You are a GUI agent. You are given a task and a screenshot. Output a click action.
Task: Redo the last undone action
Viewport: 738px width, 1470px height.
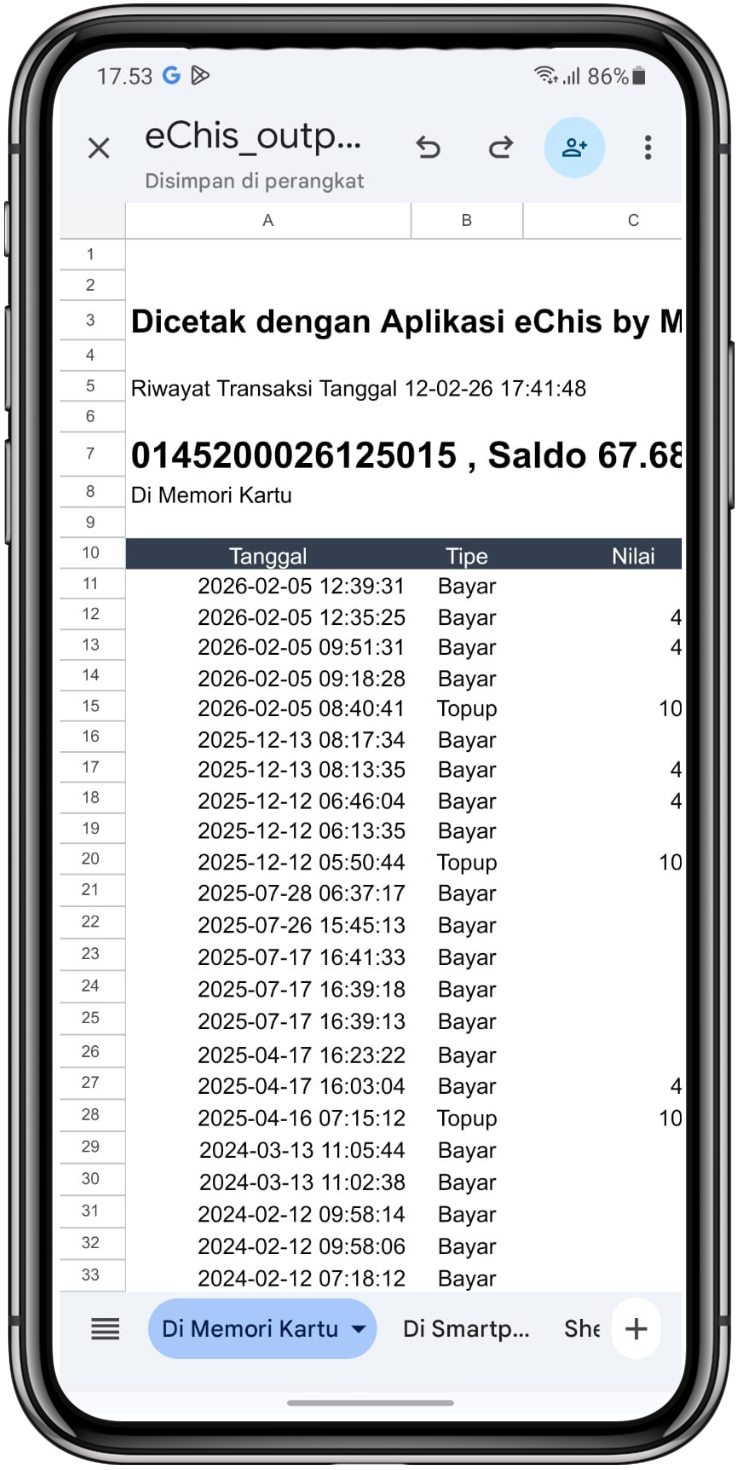coord(500,149)
